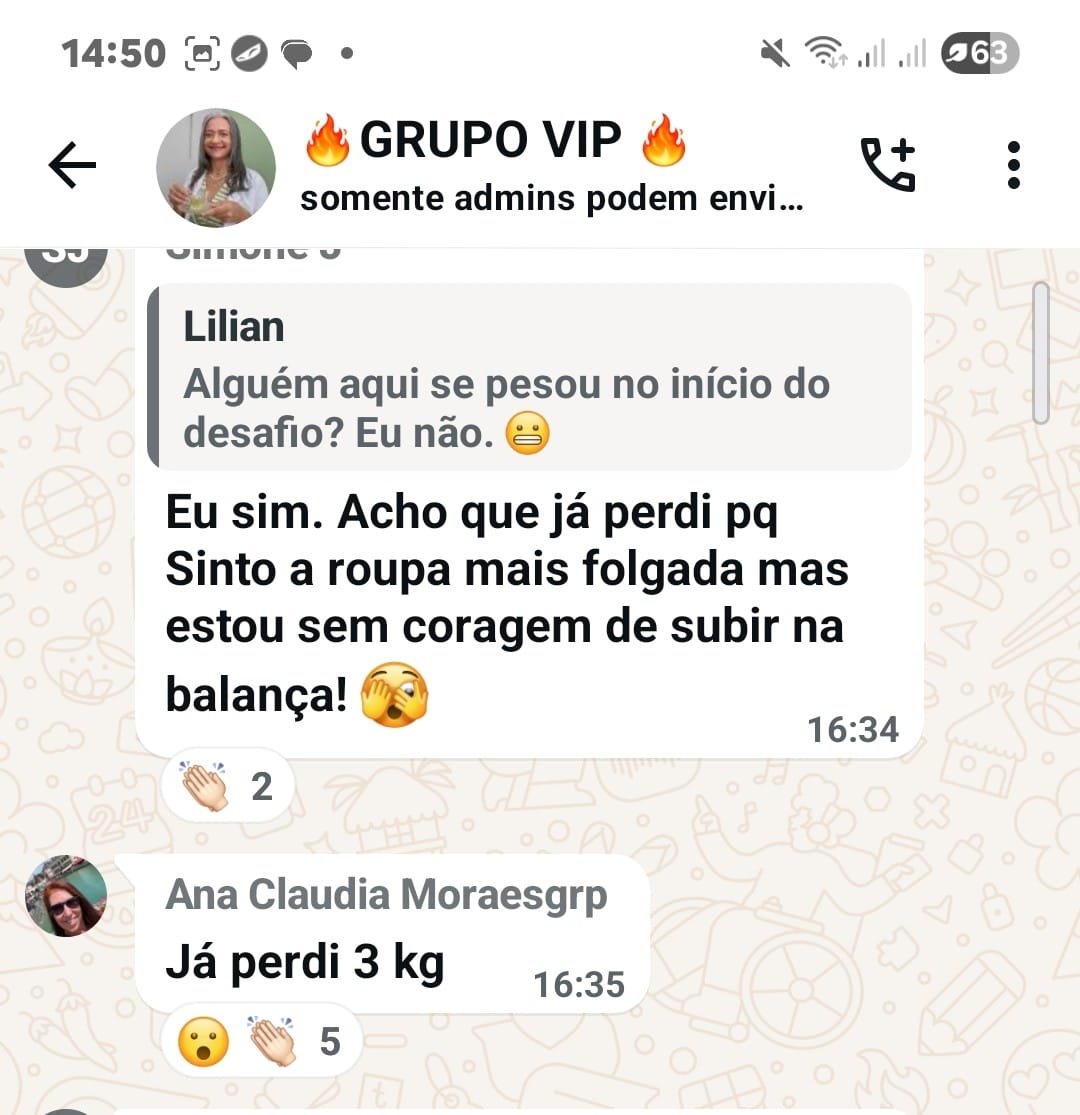The width and height of the screenshot is (1080, 1115).
Task: View clapping reactions on Simone's message
Action: pos(226,787)
